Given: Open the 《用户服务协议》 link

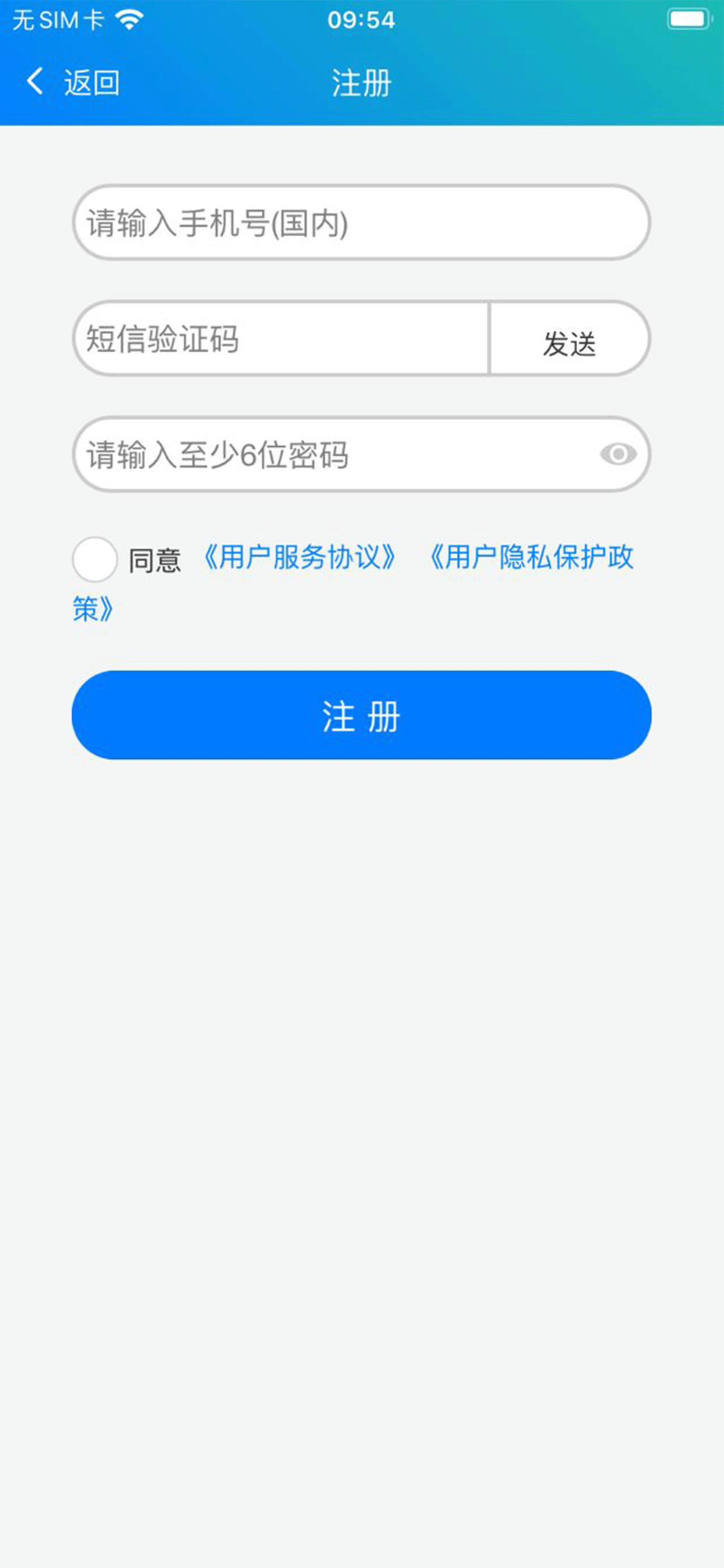Looking at the screenshot, I should [299, 558].
